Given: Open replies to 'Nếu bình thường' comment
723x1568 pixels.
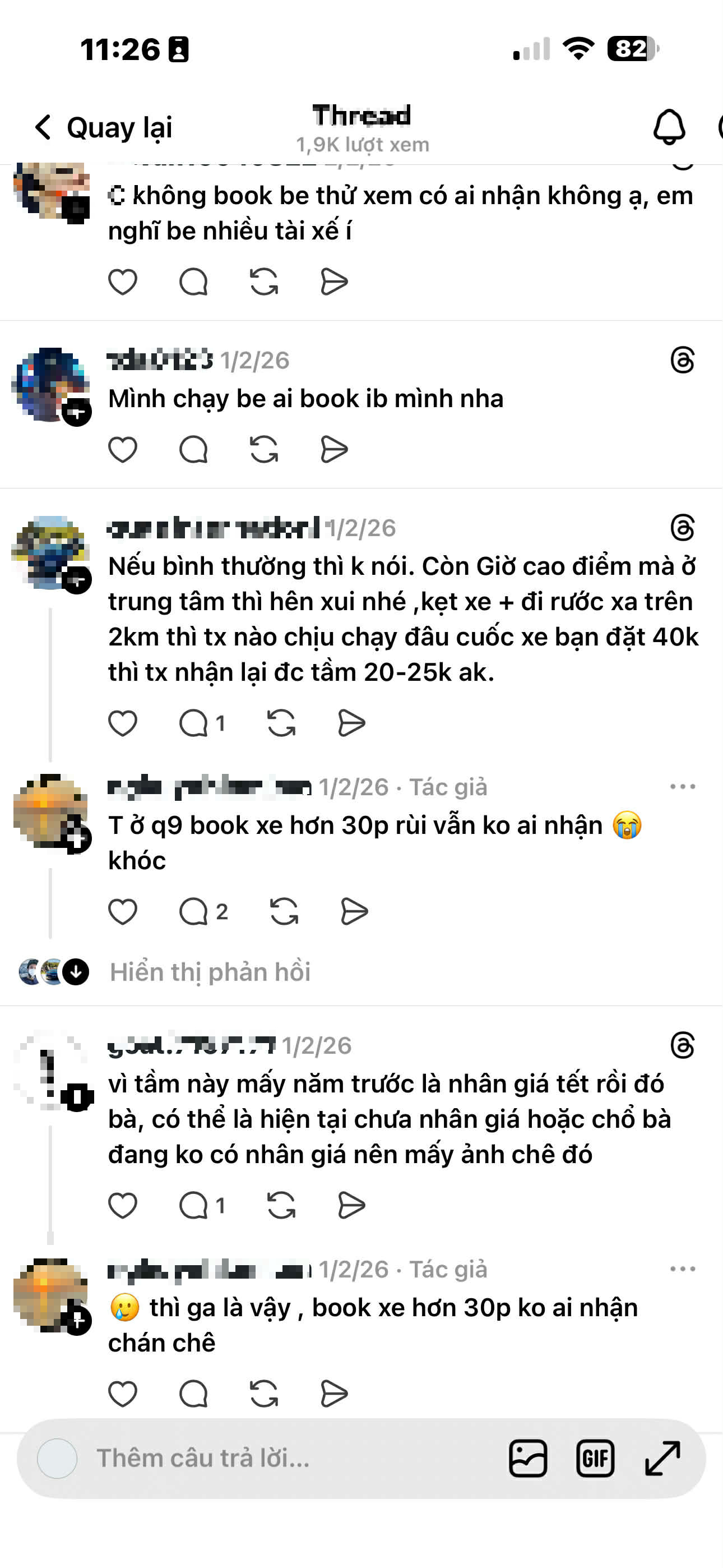Looking at the screenshot, I should click(201, 723).
